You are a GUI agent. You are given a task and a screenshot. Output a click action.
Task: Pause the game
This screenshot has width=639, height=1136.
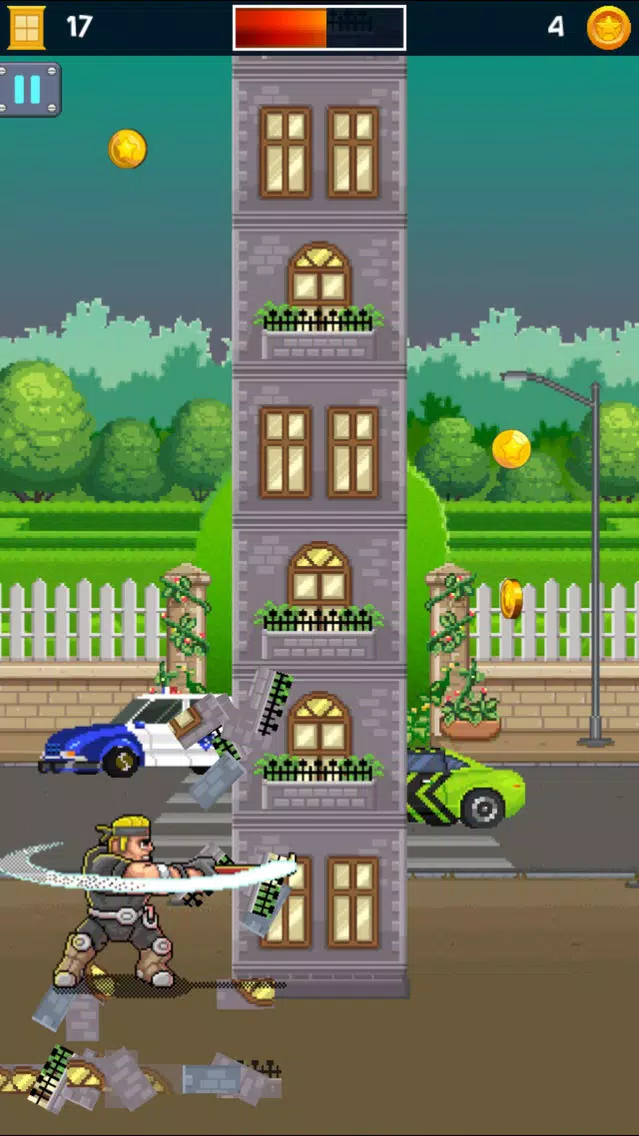click(28, 90)
